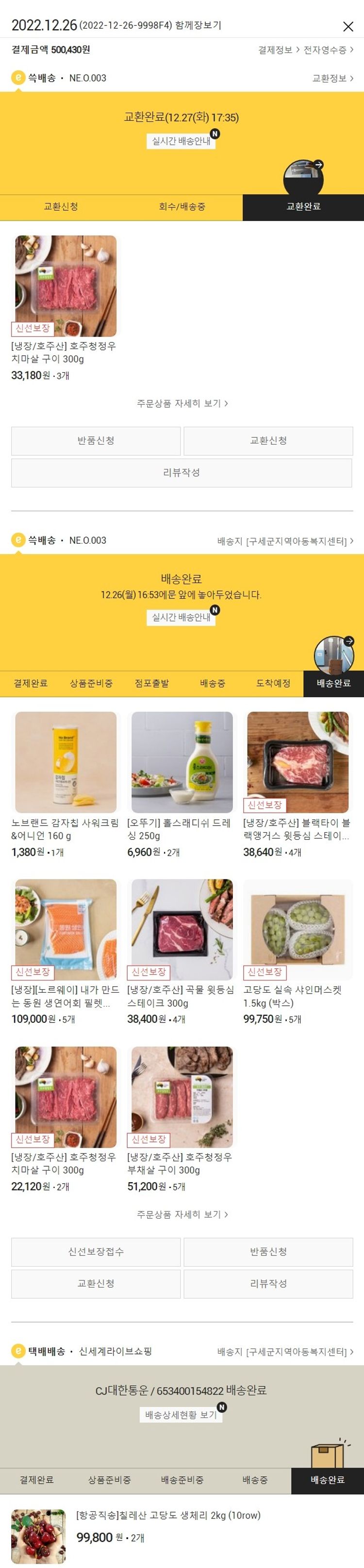Open 호주청정우 부채살 구이 300g product
This screenshot has height=1568, width=364.
(182, 1096)
